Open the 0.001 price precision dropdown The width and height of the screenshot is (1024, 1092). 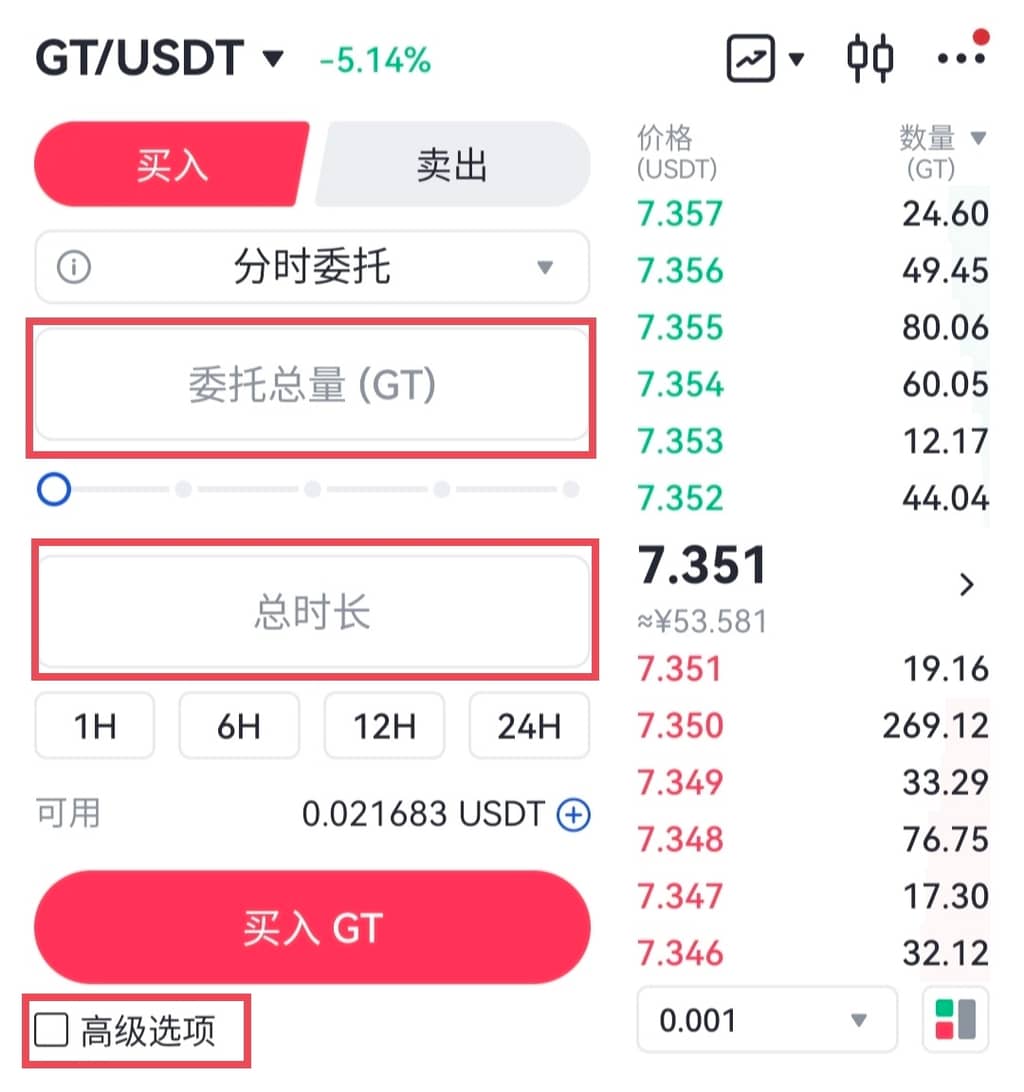click(x=766, y=1021)
